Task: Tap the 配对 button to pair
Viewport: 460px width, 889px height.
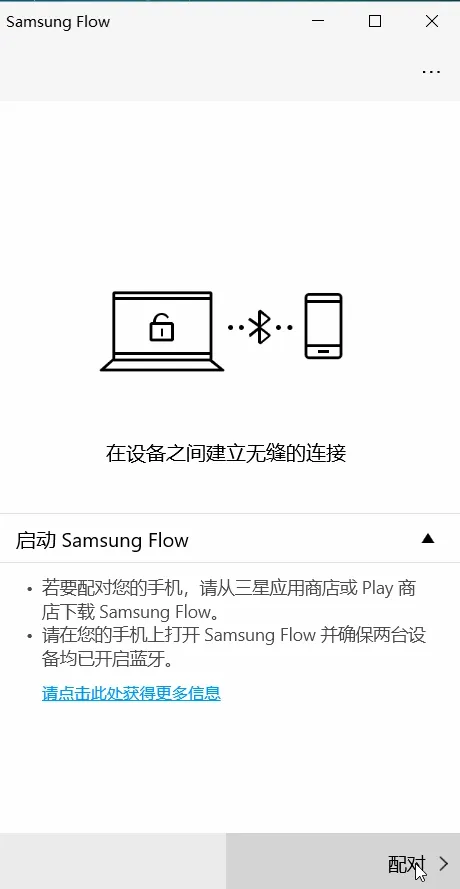Action: point(343,861)
